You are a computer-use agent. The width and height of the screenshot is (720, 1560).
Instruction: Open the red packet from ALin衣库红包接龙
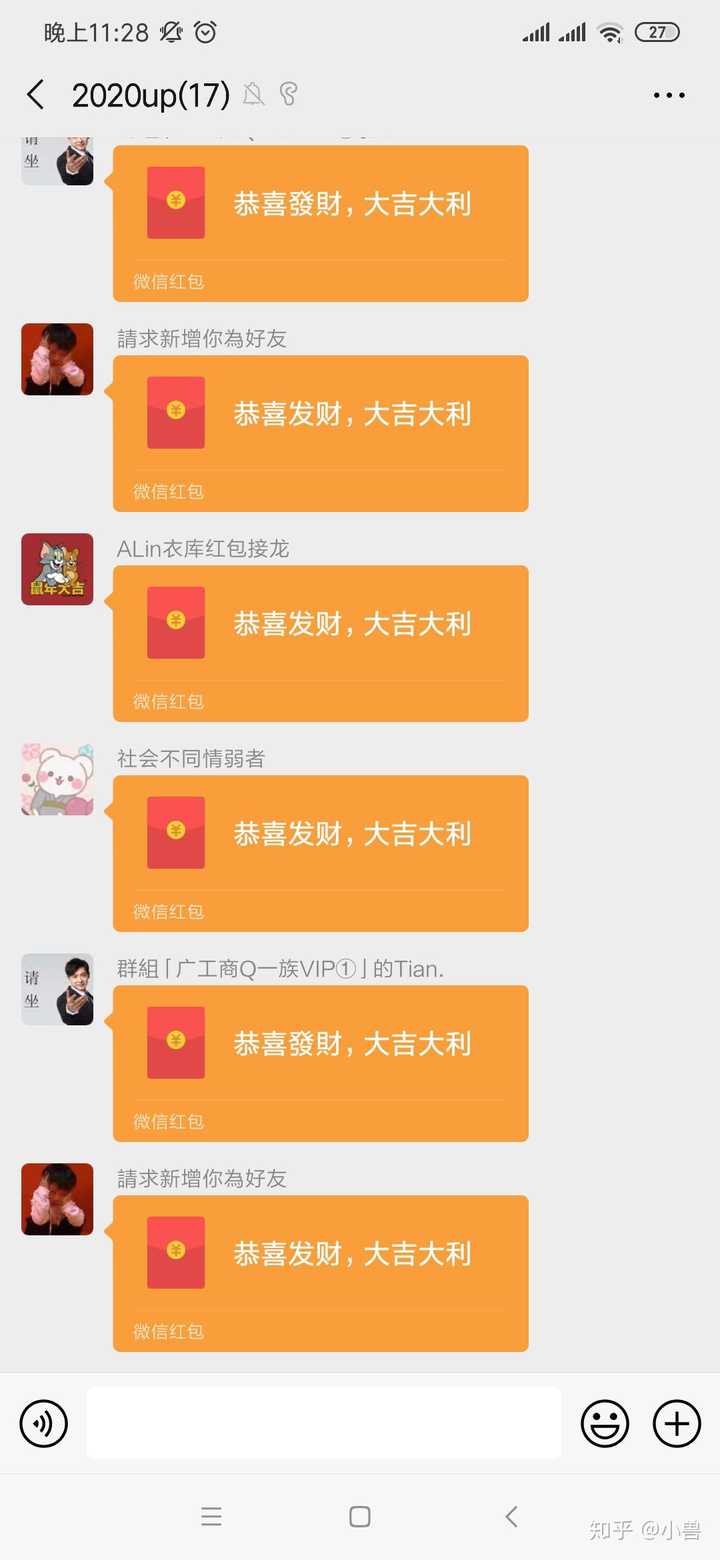[320, 643]
